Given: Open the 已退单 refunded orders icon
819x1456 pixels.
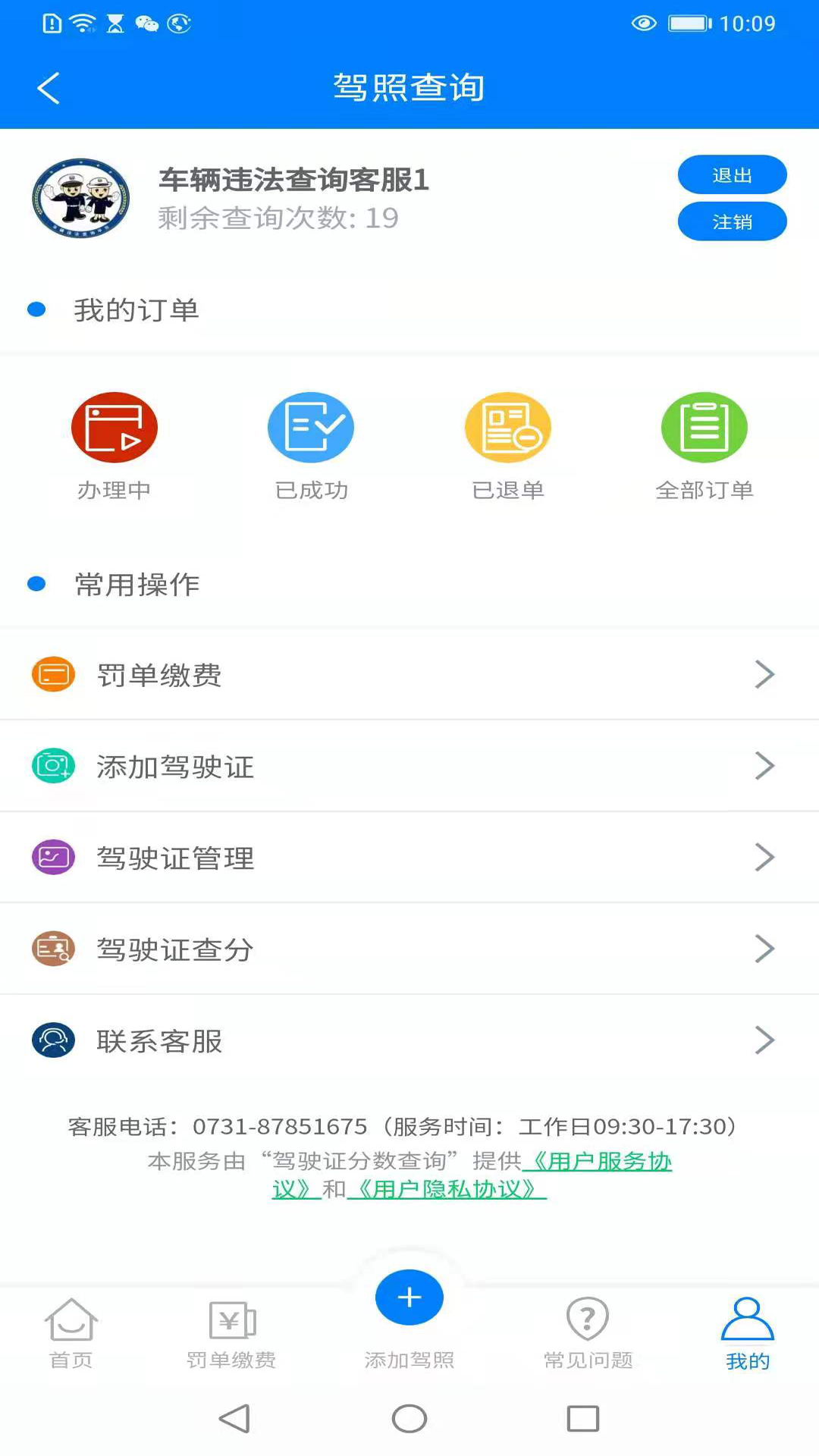Looking at the screenshot, I should [508, 427].
